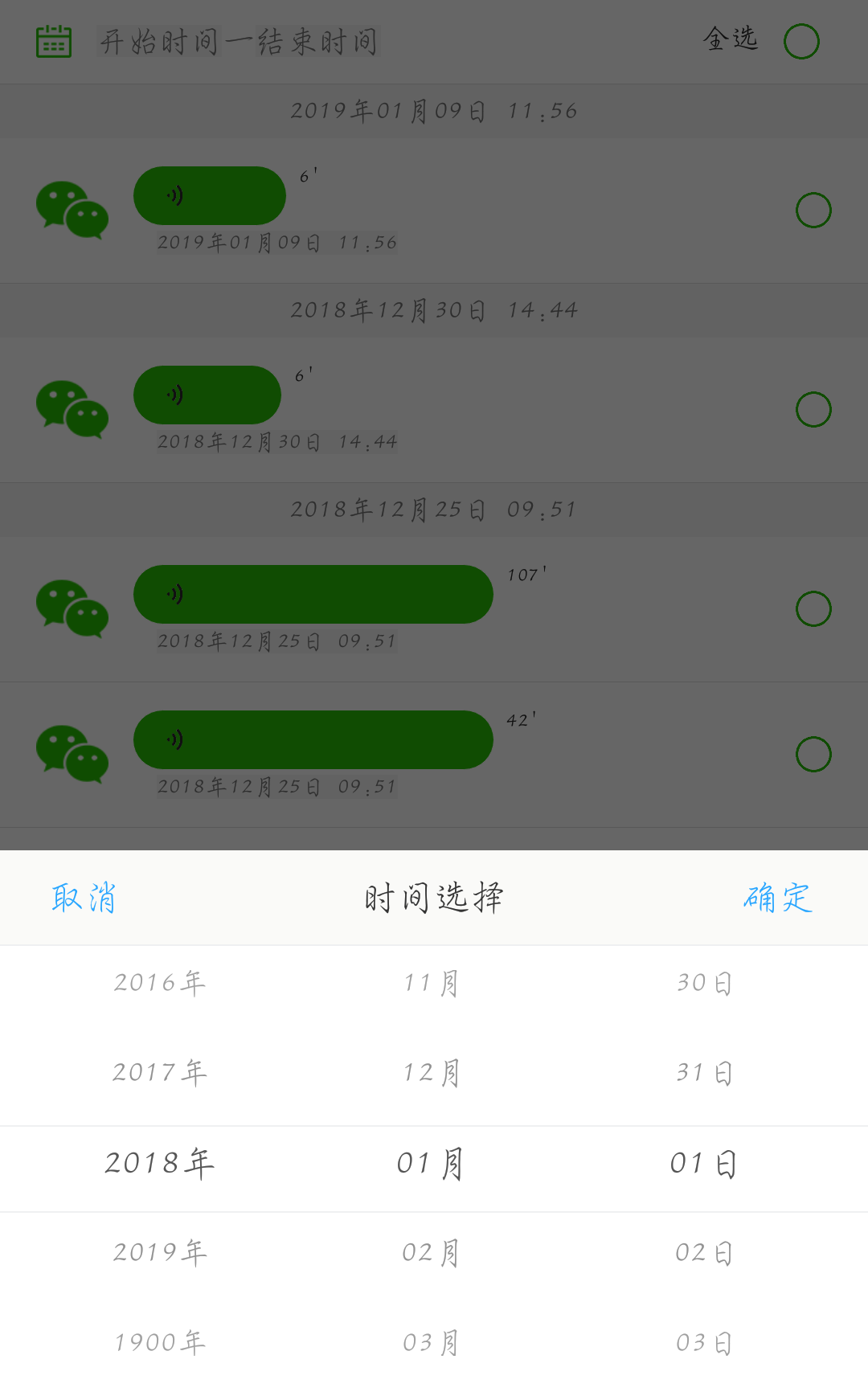The width and height of the screenshot is (868, 1392).
Task: Play the 107' voice message from December 25
Action: (x=313, y=594)
